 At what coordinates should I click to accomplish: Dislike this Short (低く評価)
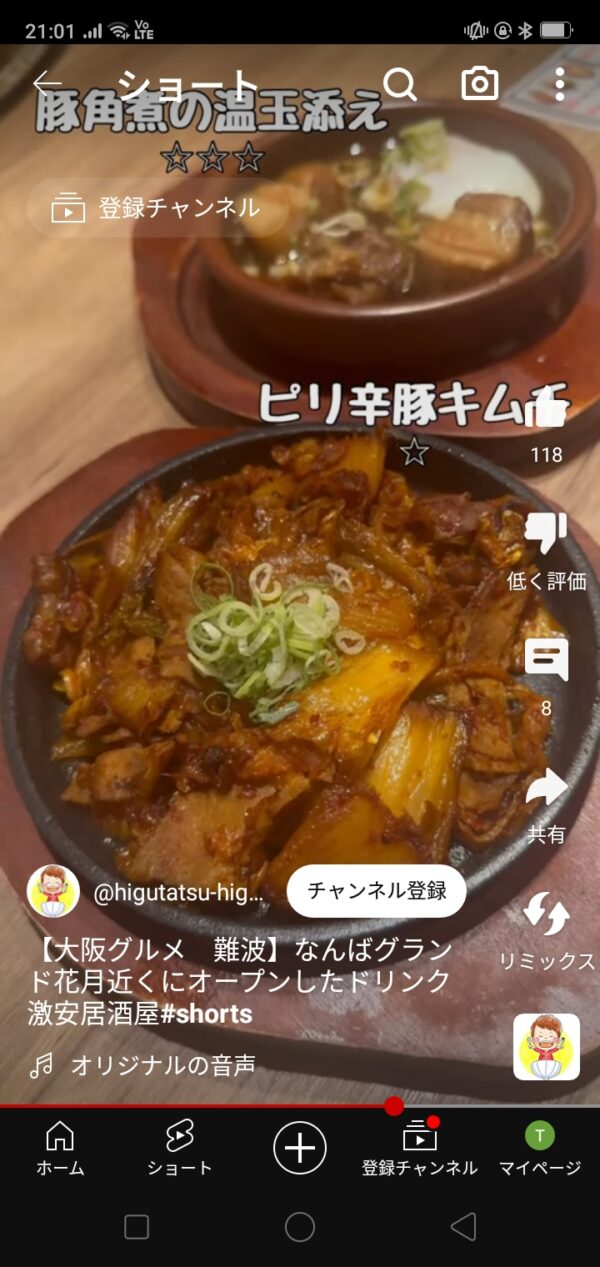coord(546,536)
